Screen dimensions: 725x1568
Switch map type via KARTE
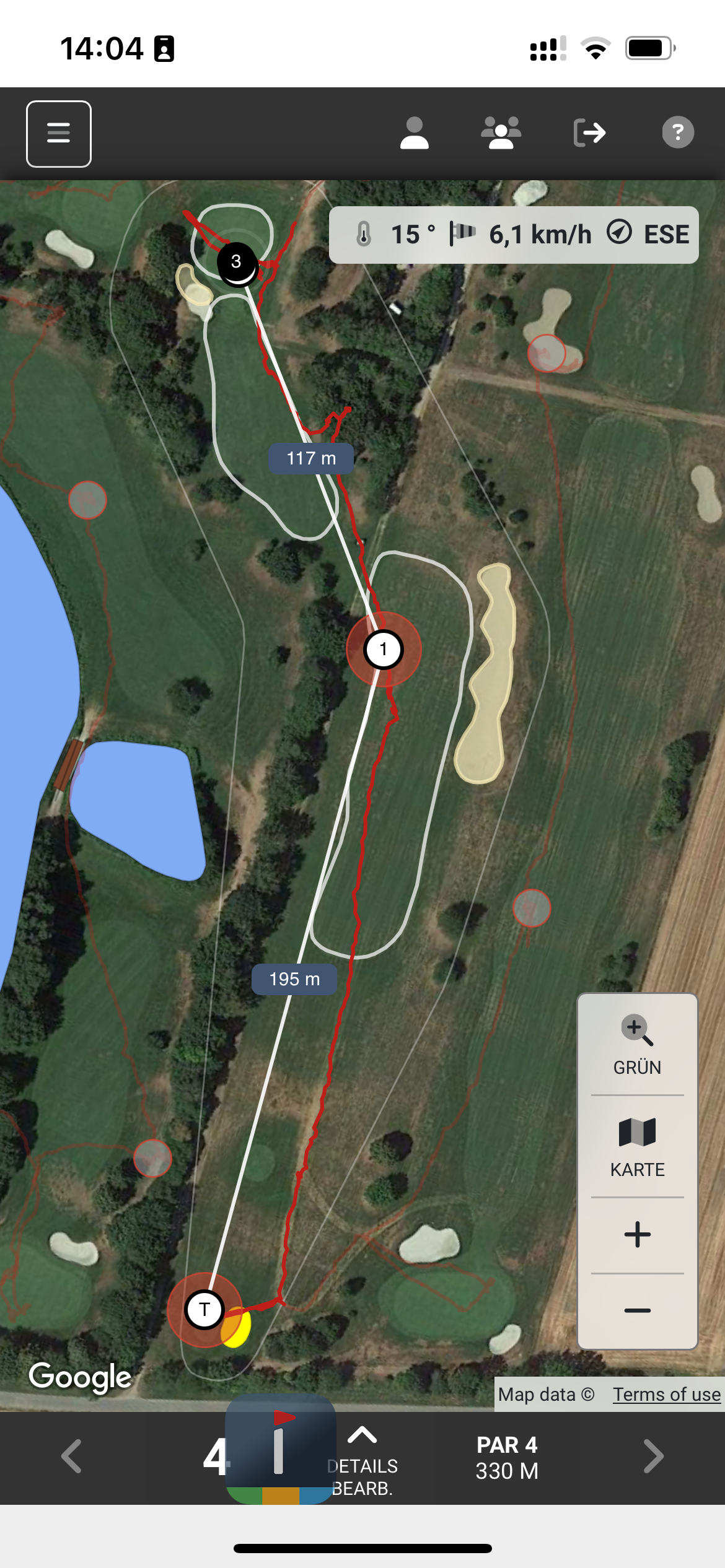[637, 1147]
